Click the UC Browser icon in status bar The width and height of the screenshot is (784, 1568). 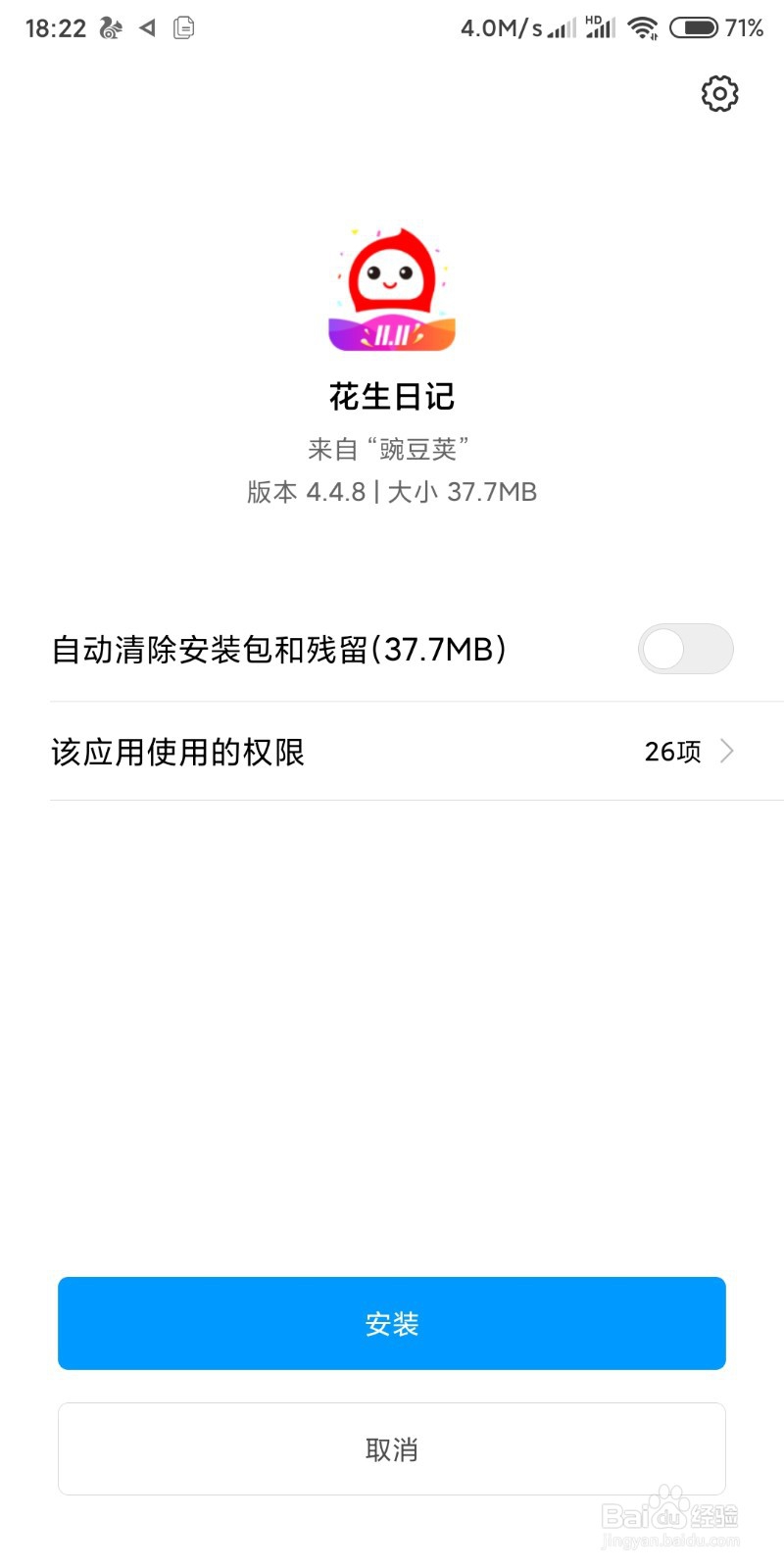point(109,27)
